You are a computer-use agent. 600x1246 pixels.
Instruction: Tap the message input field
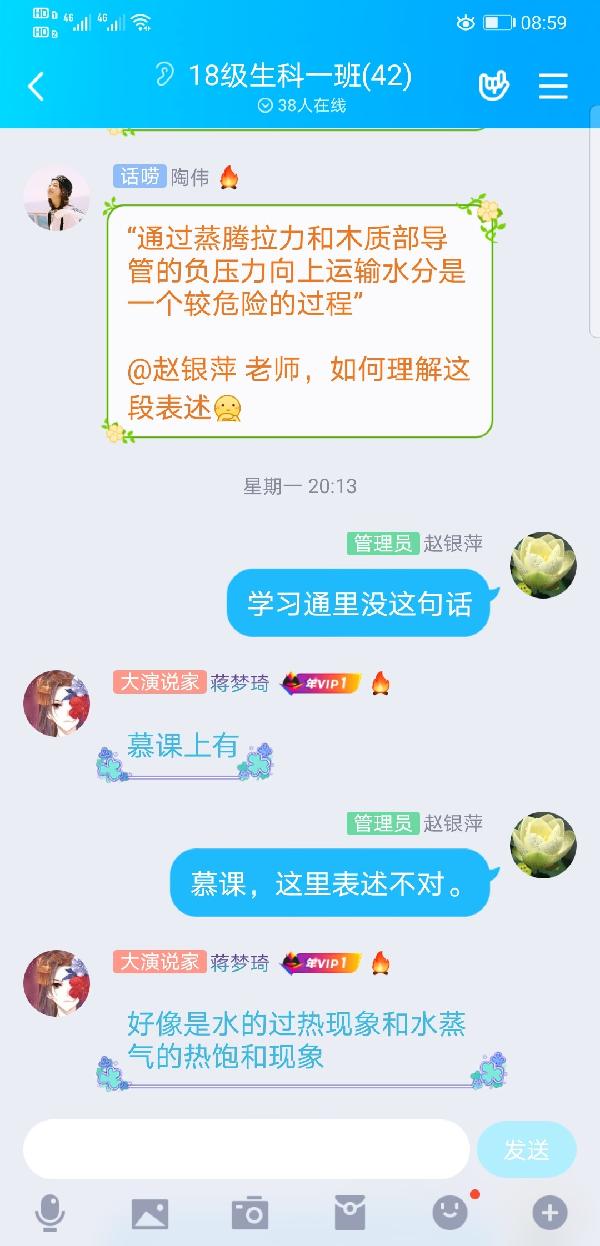(245, 1149)
